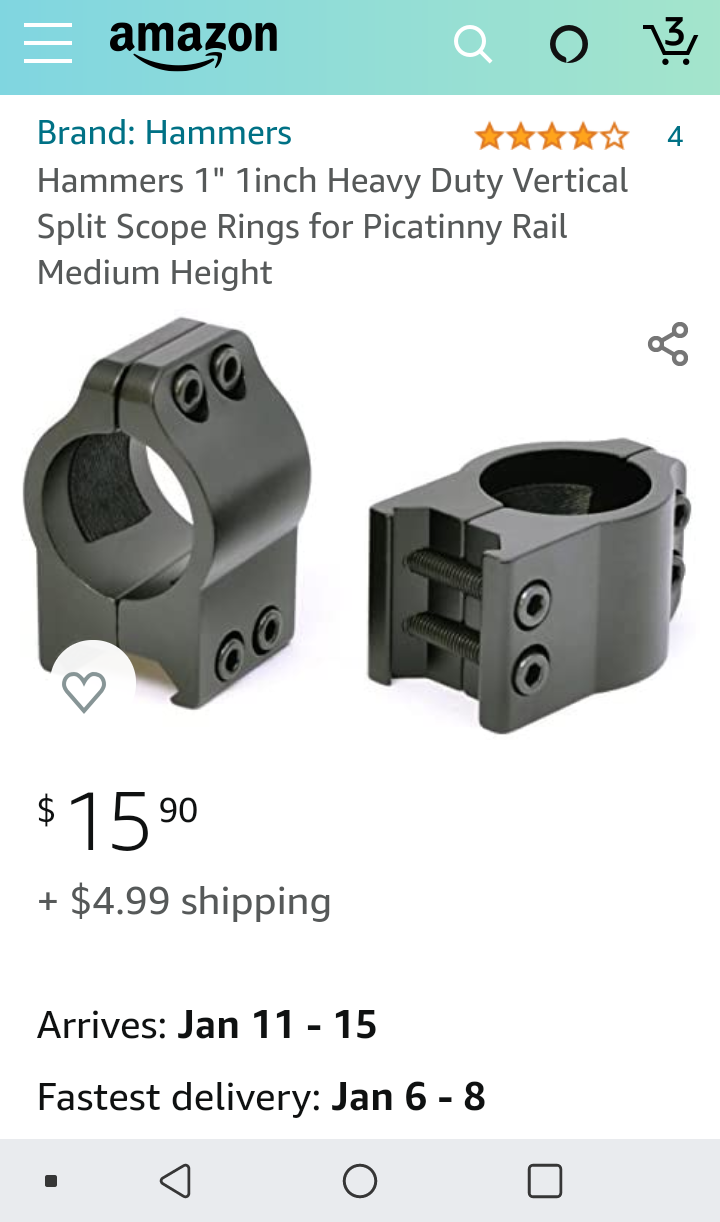Open the Brand: Hammers link
The image size is (720, 1222).
coord(164,133)
